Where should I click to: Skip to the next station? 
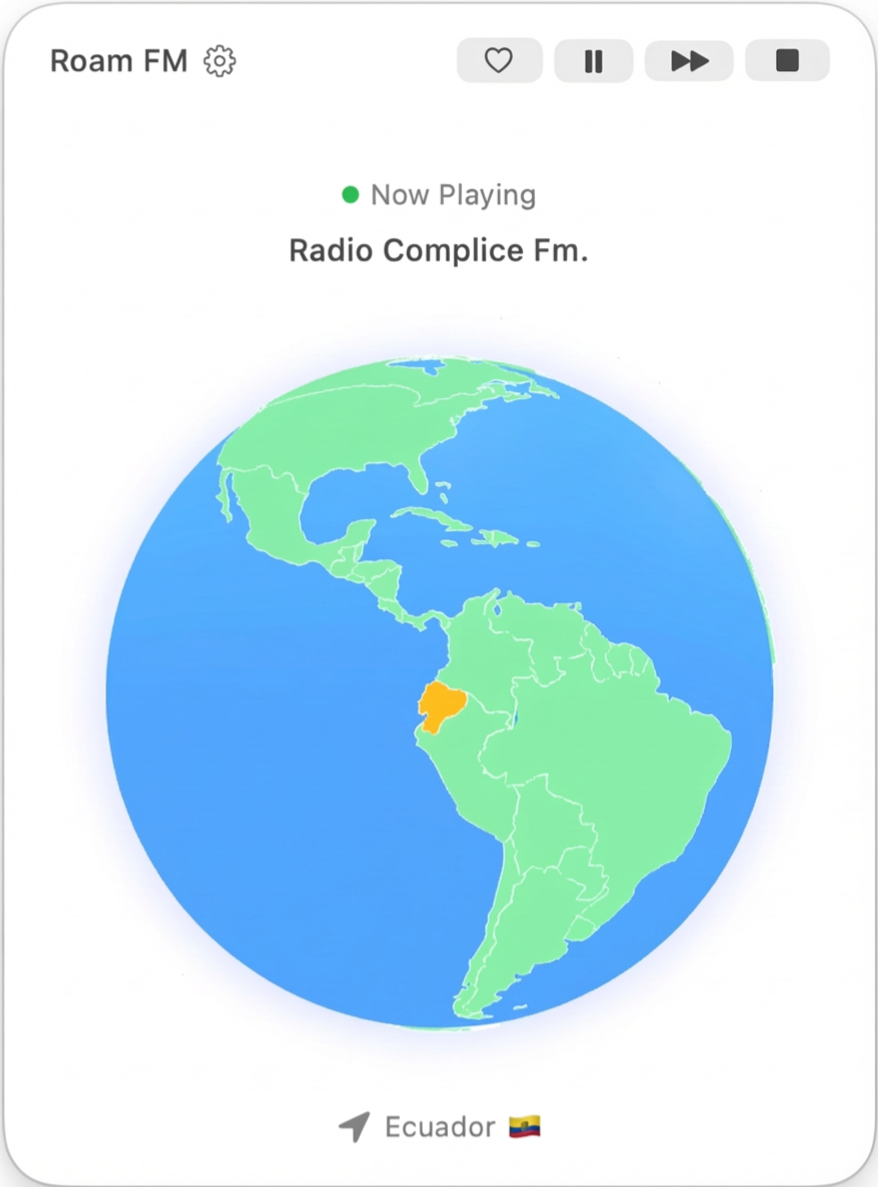(x=689, y=61)
